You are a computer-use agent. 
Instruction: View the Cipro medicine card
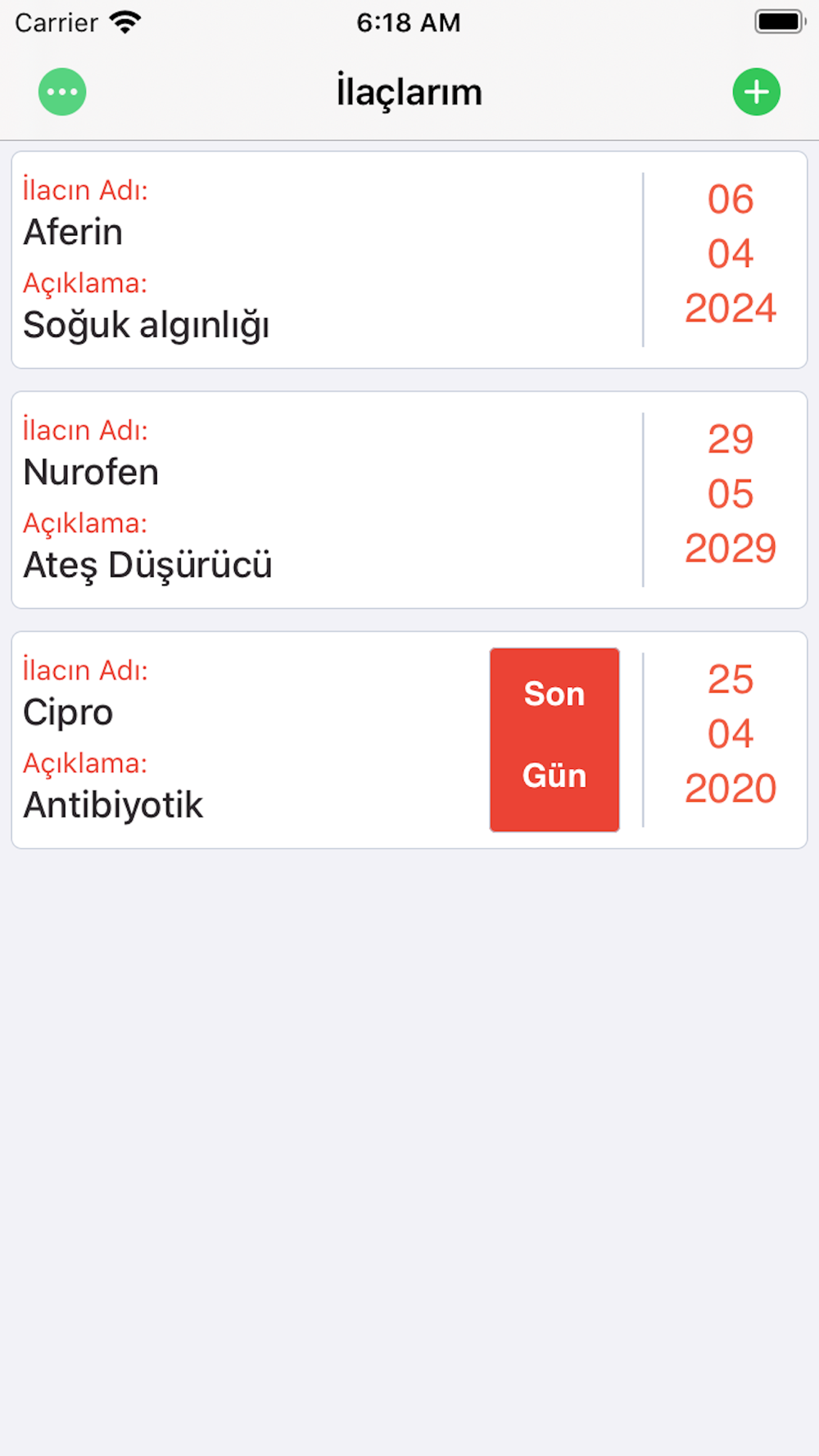(246, 739)
